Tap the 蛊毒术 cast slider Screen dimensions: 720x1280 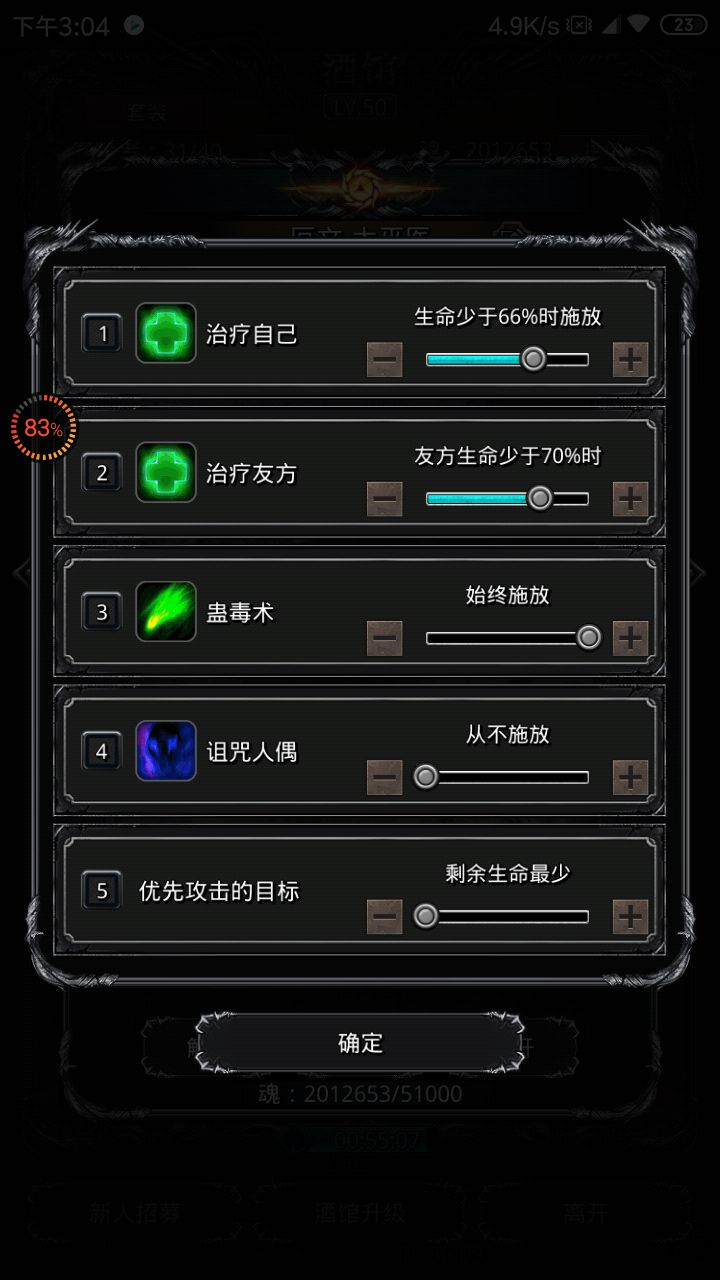507,638
